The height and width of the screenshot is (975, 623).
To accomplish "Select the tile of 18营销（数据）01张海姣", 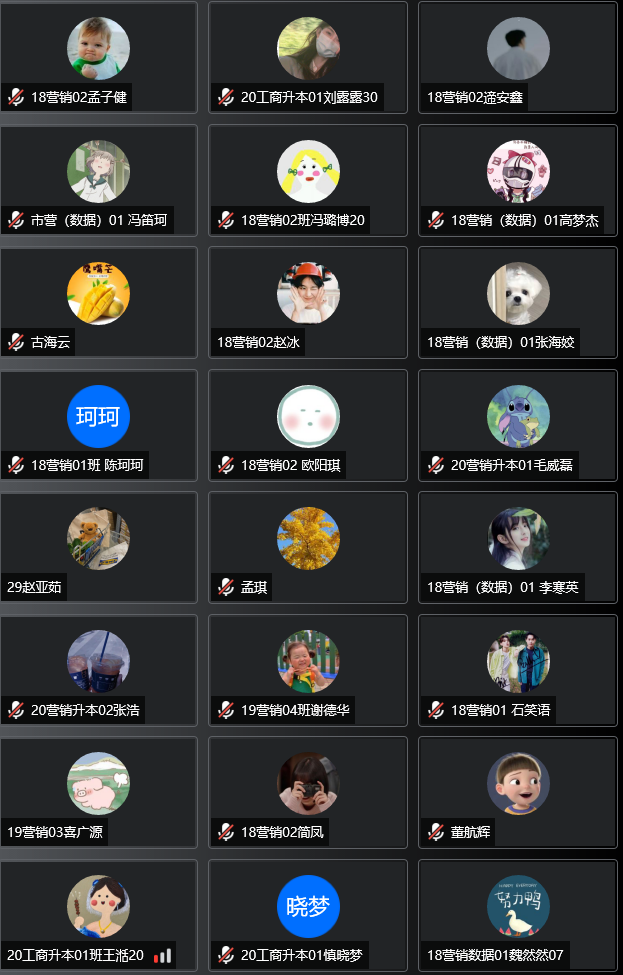I will coord(518,302).
